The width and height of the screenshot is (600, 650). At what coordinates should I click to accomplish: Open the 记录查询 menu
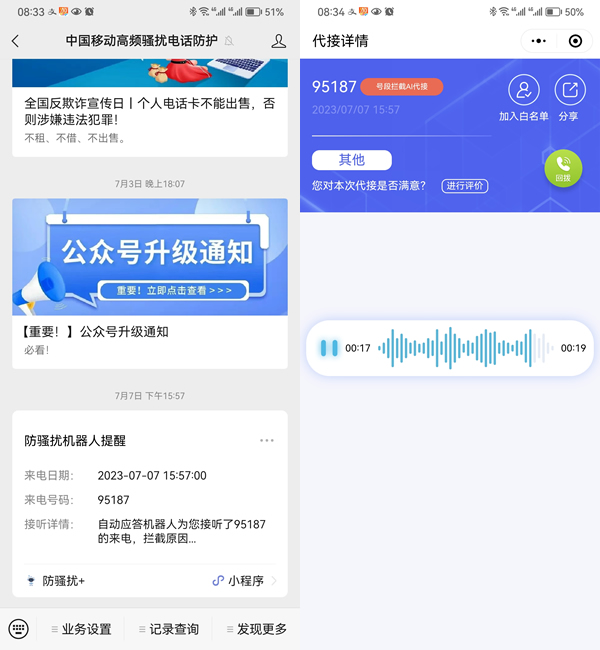coord(169,629)
